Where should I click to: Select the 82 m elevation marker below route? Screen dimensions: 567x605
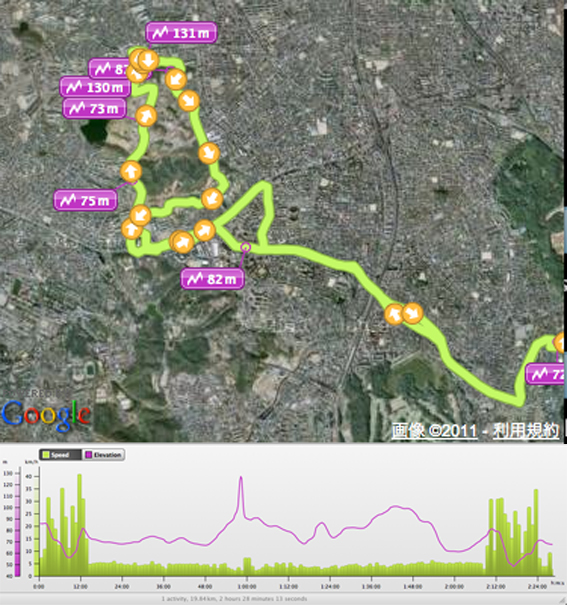click(x=212, y=279)
